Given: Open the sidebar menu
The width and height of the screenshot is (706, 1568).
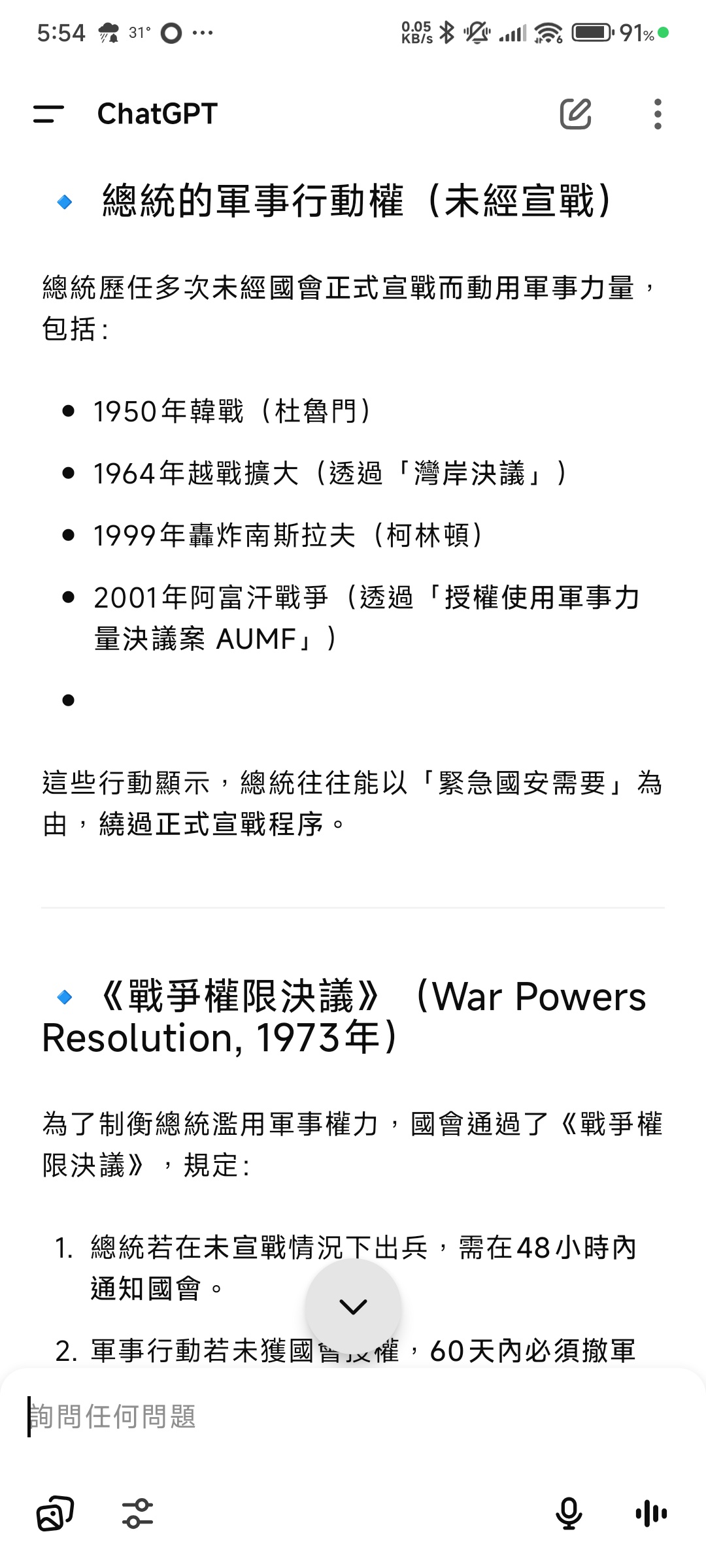Looking at the screenshot, I should (x=48, y=114).
